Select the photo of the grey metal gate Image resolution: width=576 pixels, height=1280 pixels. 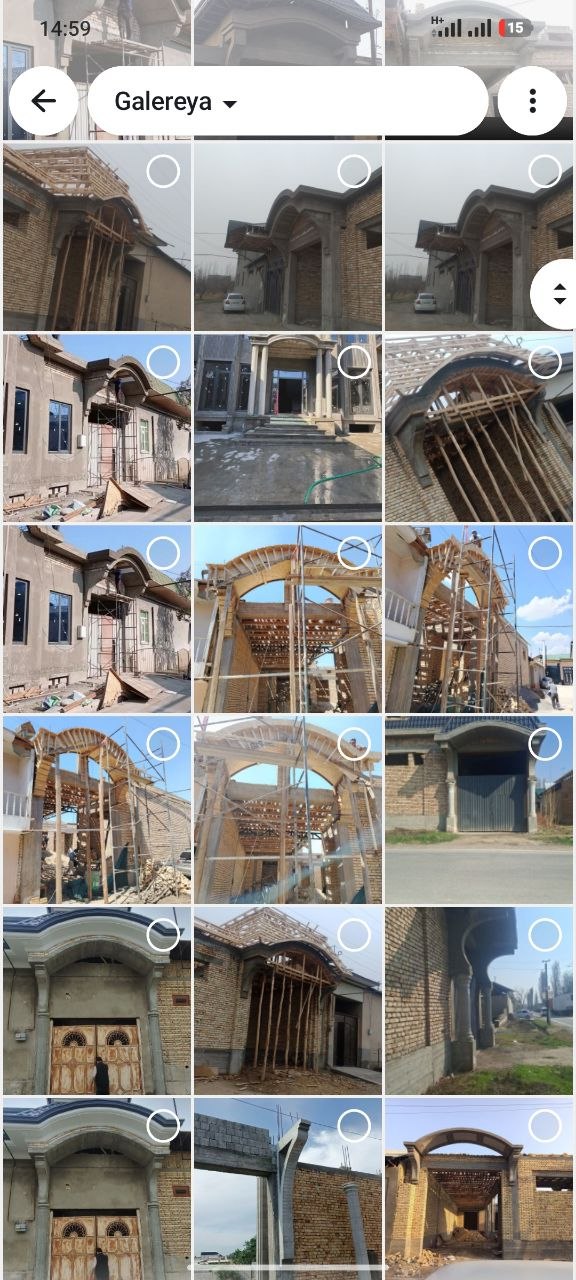(545, 744)
